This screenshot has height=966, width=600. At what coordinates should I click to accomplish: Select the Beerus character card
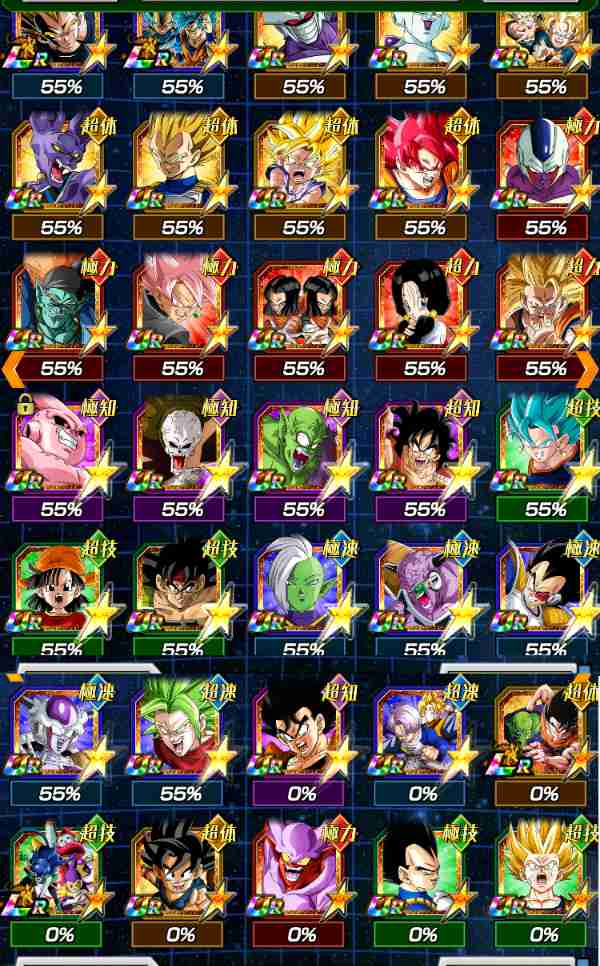point(60,163)
